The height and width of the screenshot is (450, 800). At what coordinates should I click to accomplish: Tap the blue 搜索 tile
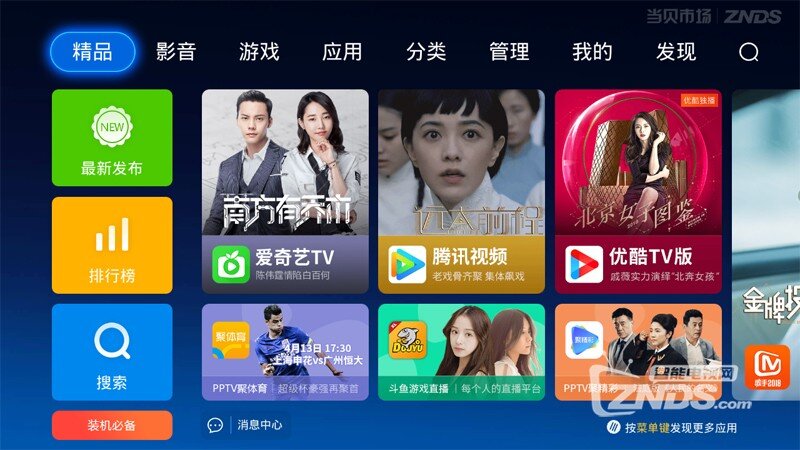tap(112, 352)
